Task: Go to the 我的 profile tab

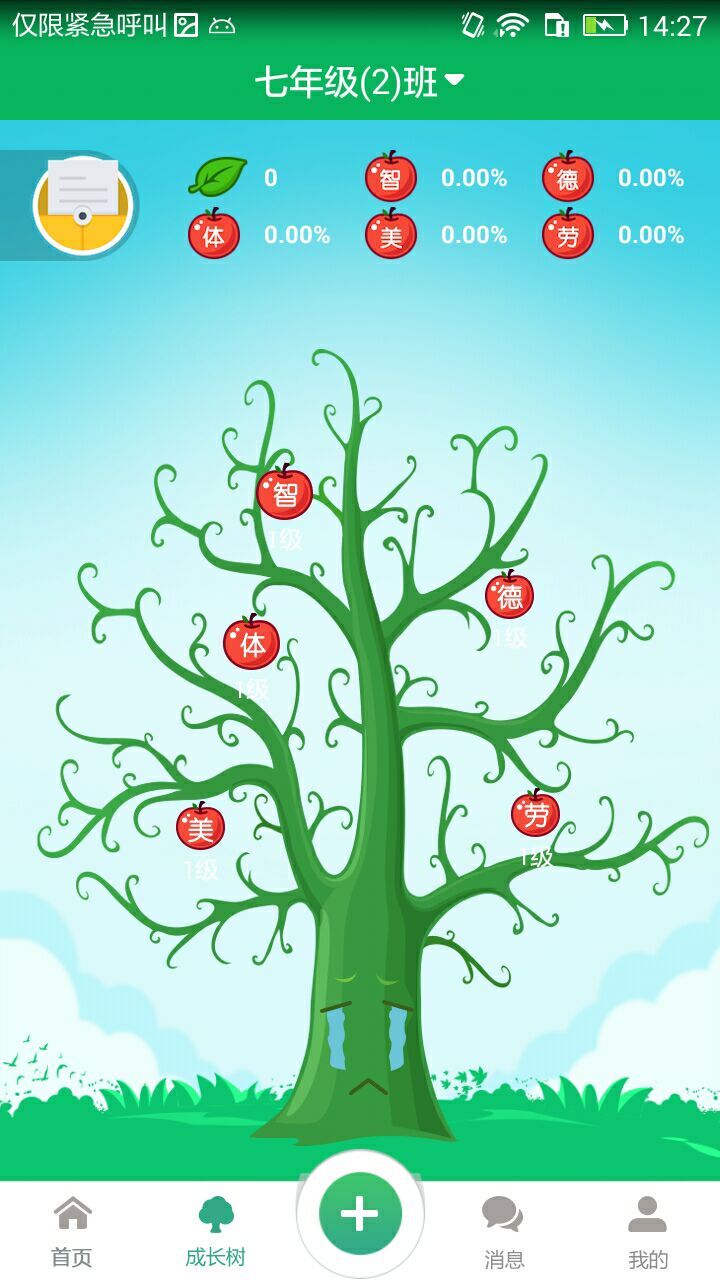Action: pos(647,1231)
